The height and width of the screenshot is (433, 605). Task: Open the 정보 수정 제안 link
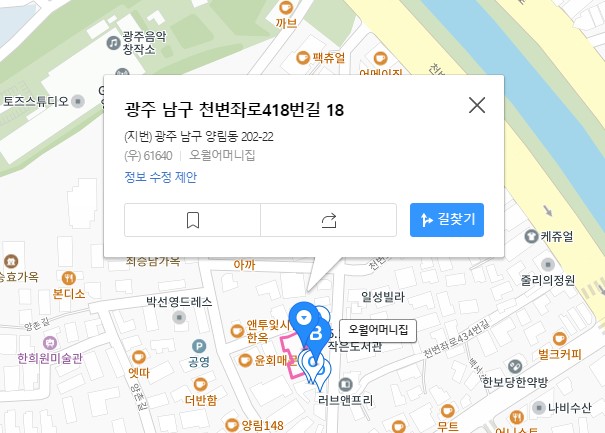(x=160, y=177)
